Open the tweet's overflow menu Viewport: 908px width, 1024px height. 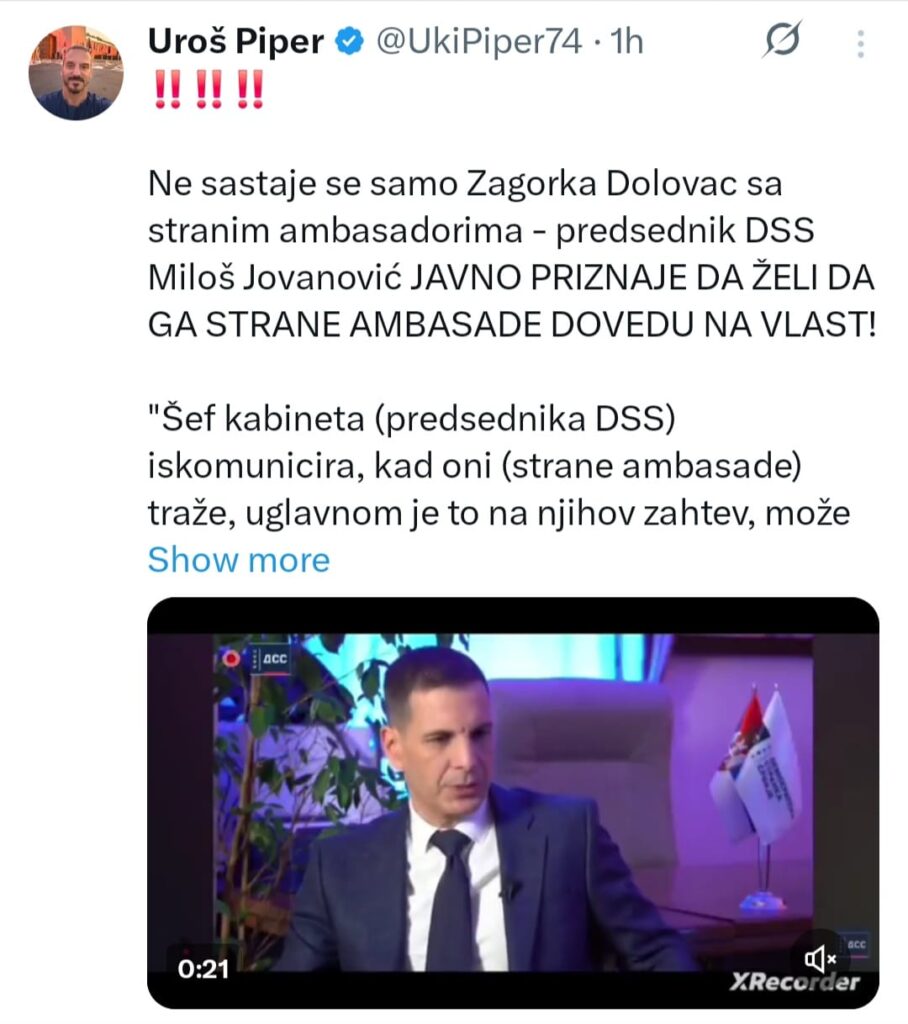click(x=862, y=42)
